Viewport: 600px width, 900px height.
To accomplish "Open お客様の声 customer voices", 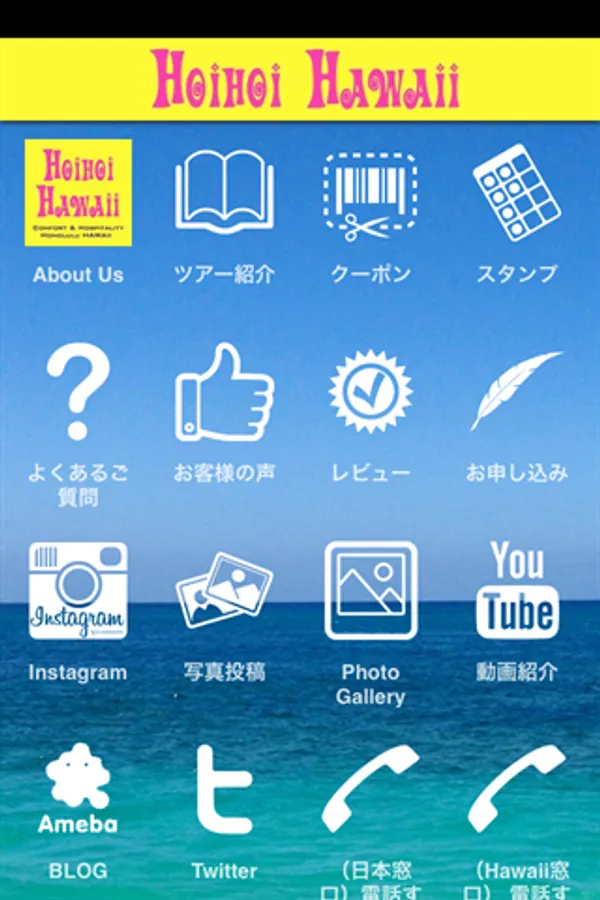I will click(224, 393).
